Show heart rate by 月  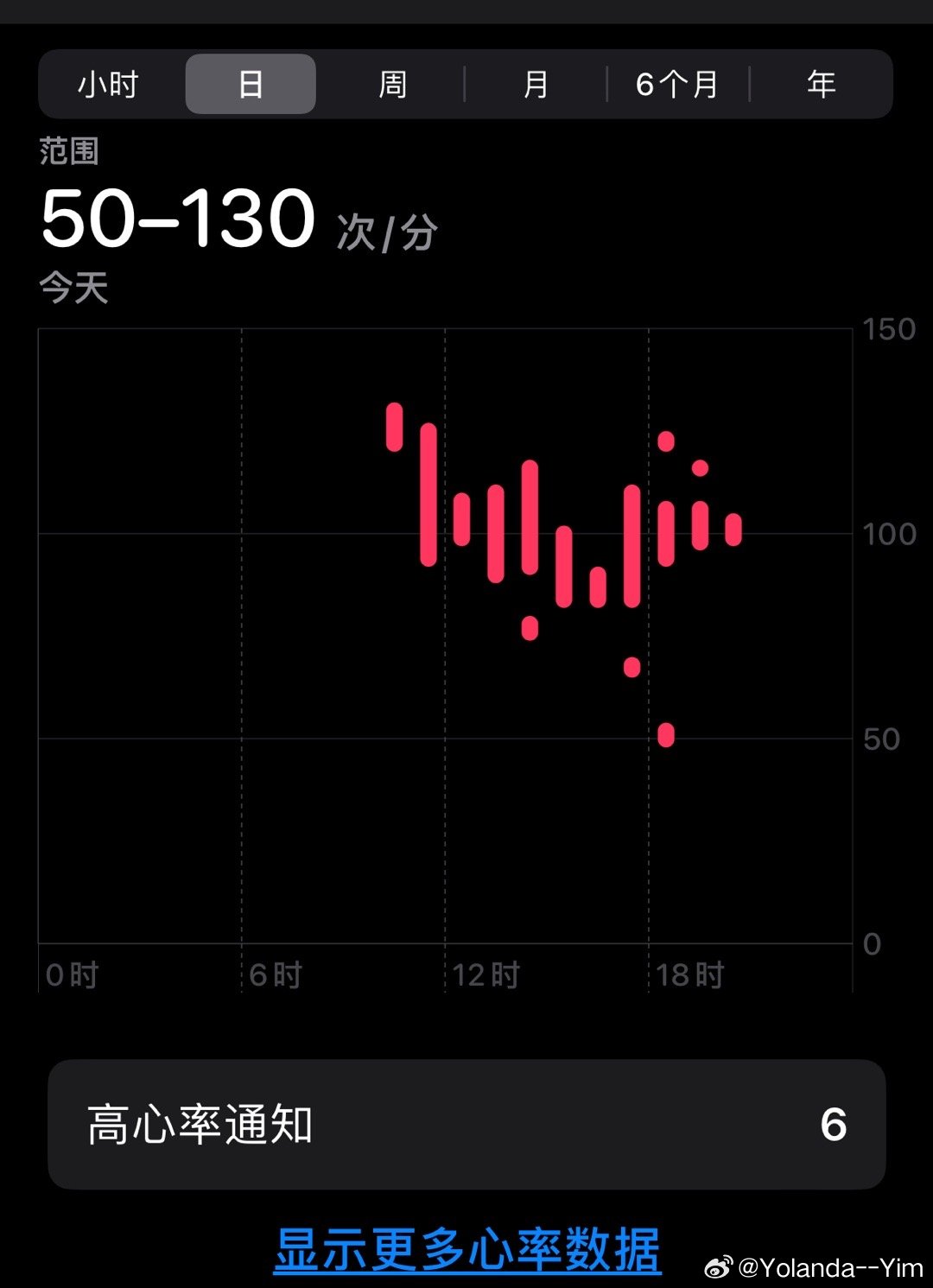click(536, 85)
